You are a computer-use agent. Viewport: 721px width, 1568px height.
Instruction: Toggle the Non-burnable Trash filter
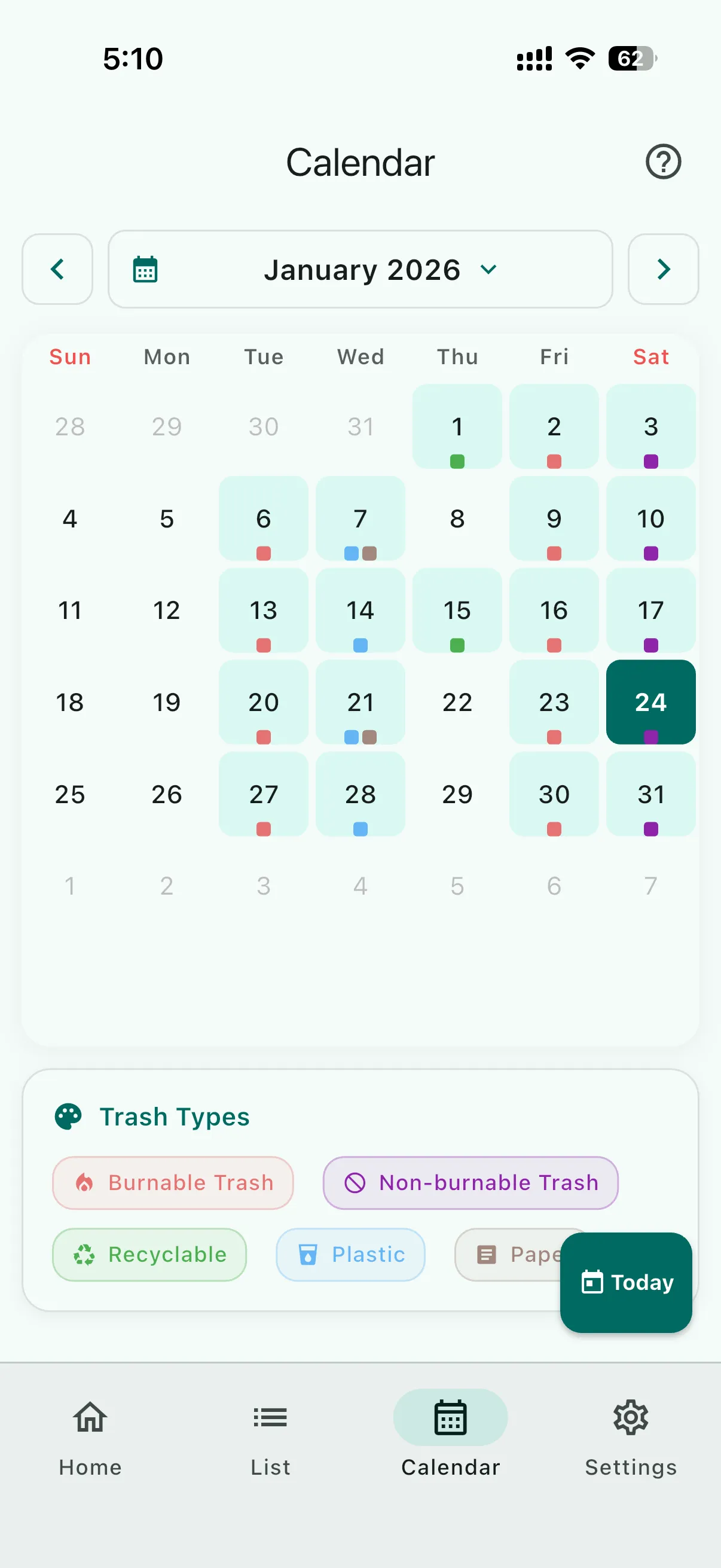(472, 1182)
